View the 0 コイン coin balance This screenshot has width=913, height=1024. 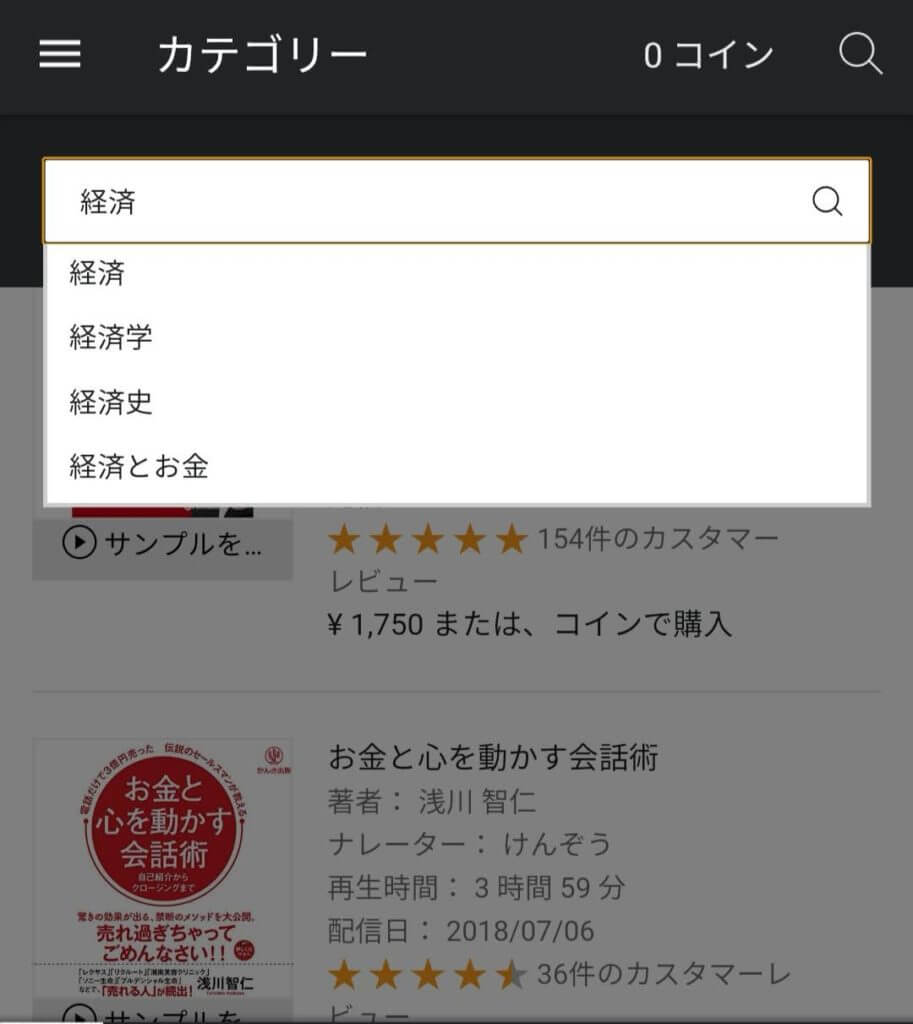click(x=708, y=56)
